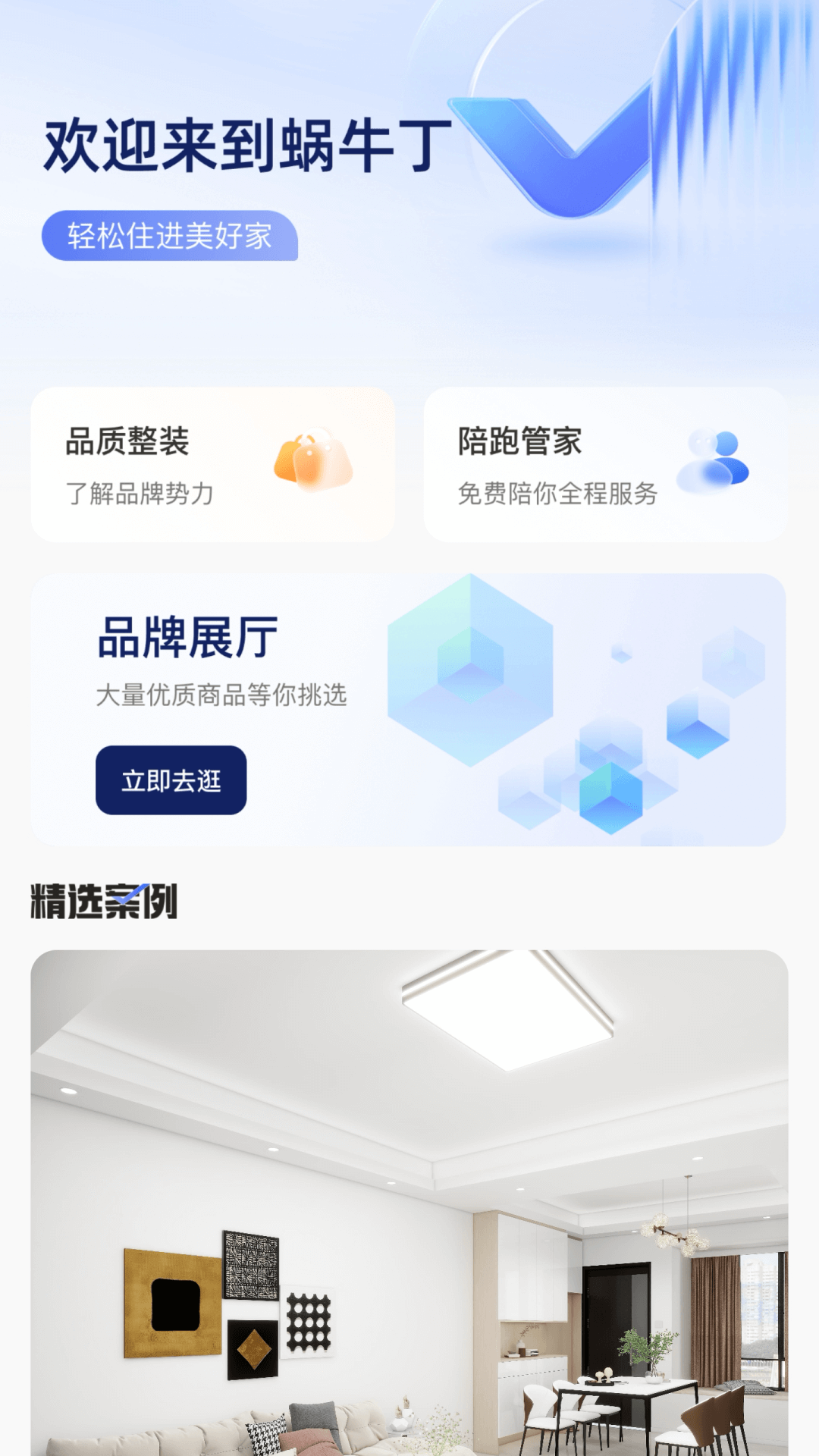Viewport: 819px width, 1456px height.
Task: Tap the 立即去逛 button
Action: pos(171,780)
